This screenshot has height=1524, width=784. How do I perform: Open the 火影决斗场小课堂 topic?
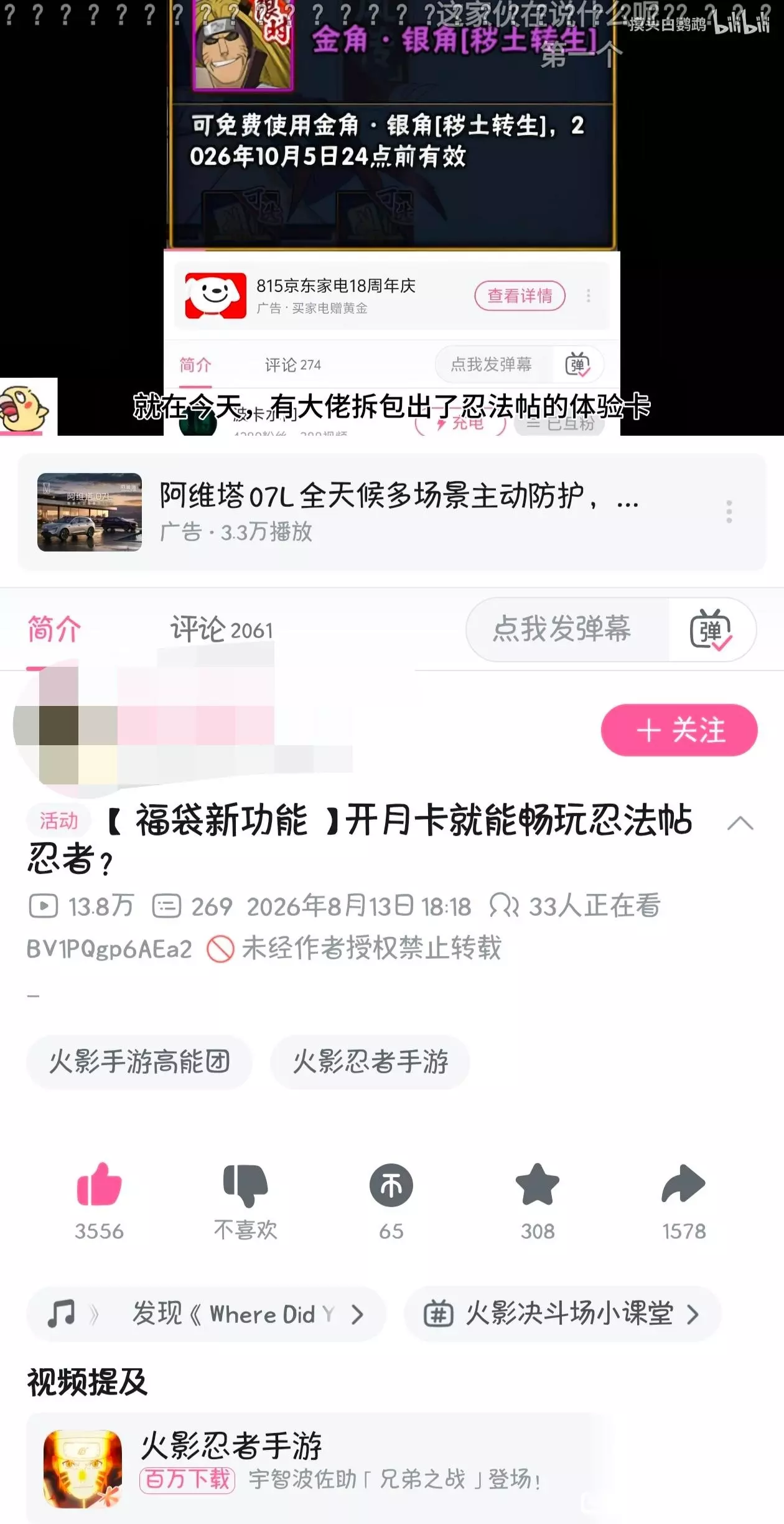[x=562, y=1314]
